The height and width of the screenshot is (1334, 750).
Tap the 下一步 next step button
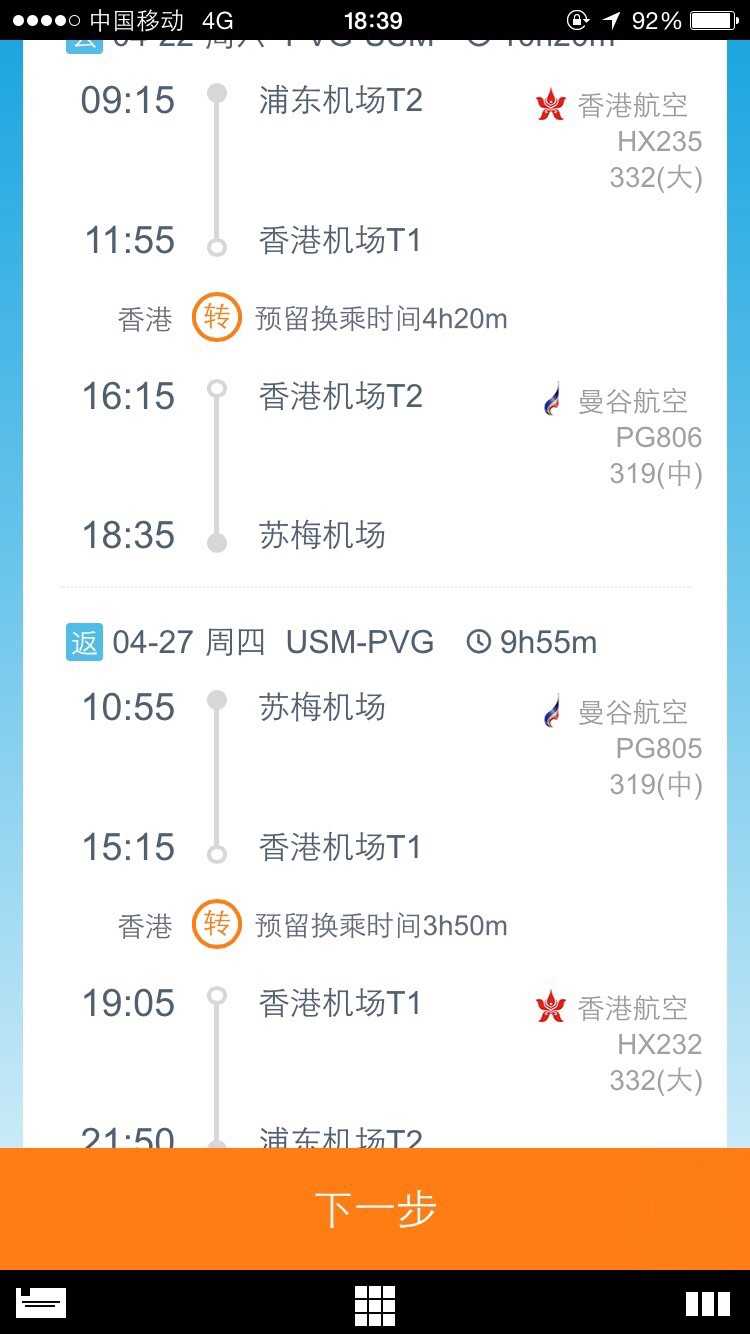click(x=375, y=1209)
